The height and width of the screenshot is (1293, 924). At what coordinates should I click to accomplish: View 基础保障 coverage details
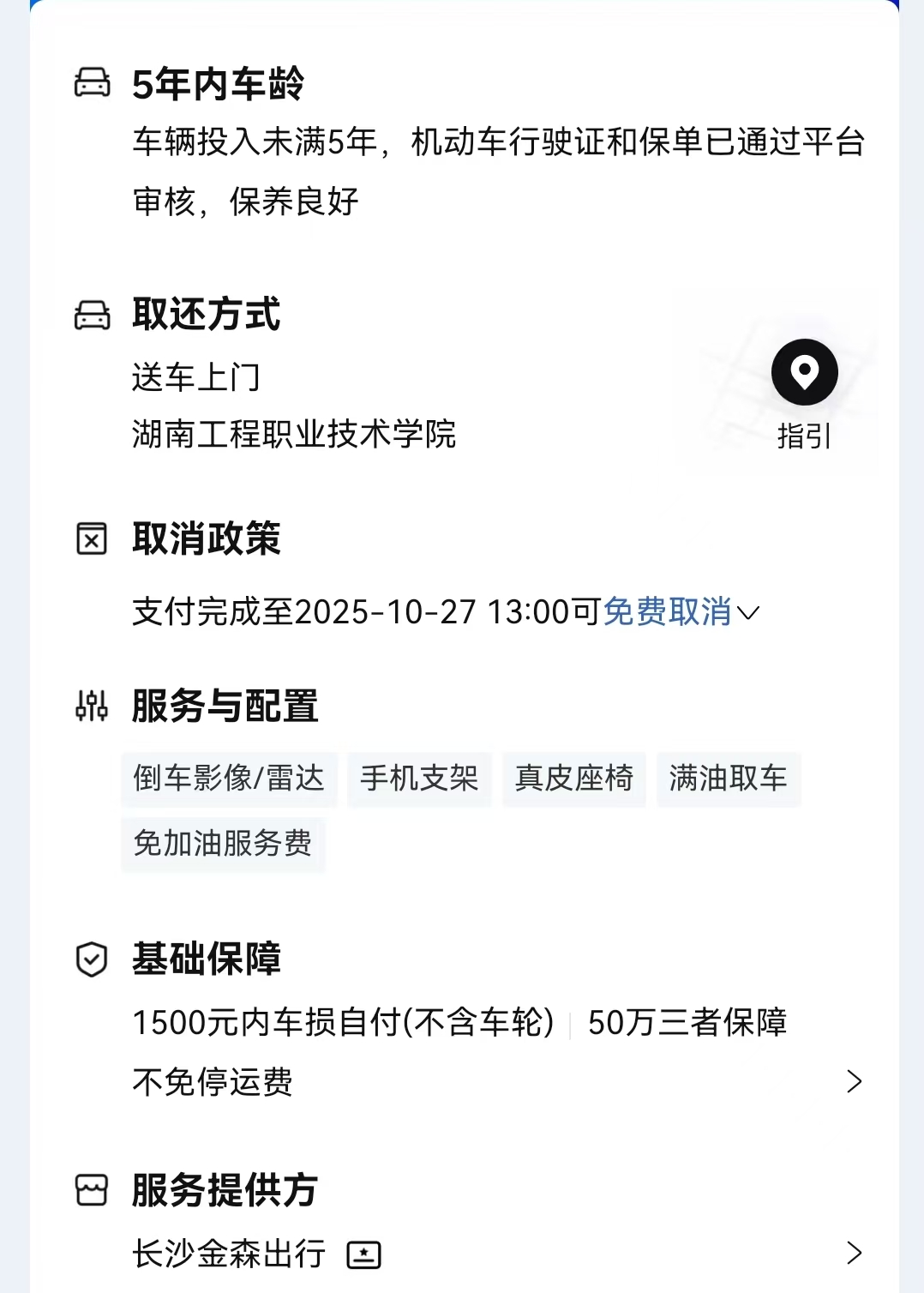(x=854, y=1081)
